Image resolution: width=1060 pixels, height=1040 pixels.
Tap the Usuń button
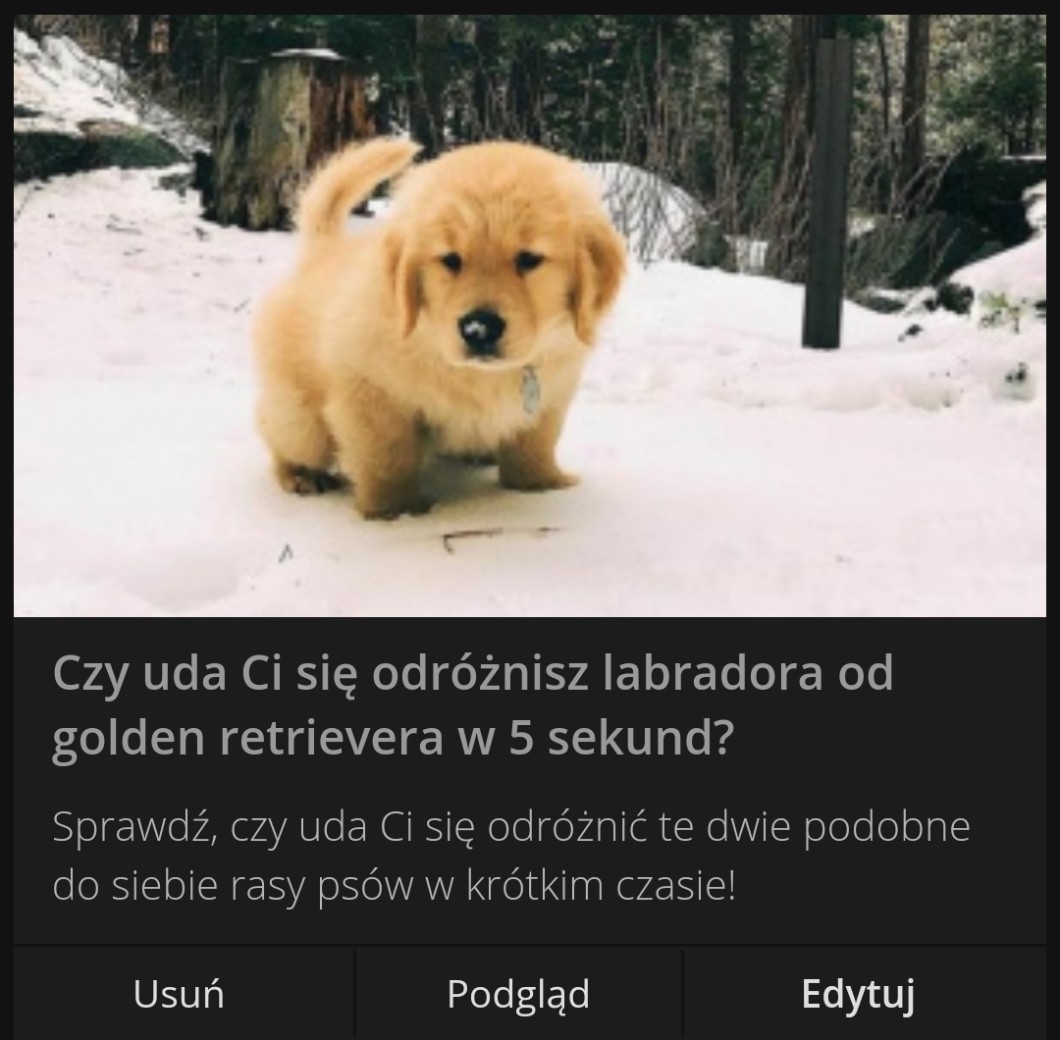(x=179, y=994)
